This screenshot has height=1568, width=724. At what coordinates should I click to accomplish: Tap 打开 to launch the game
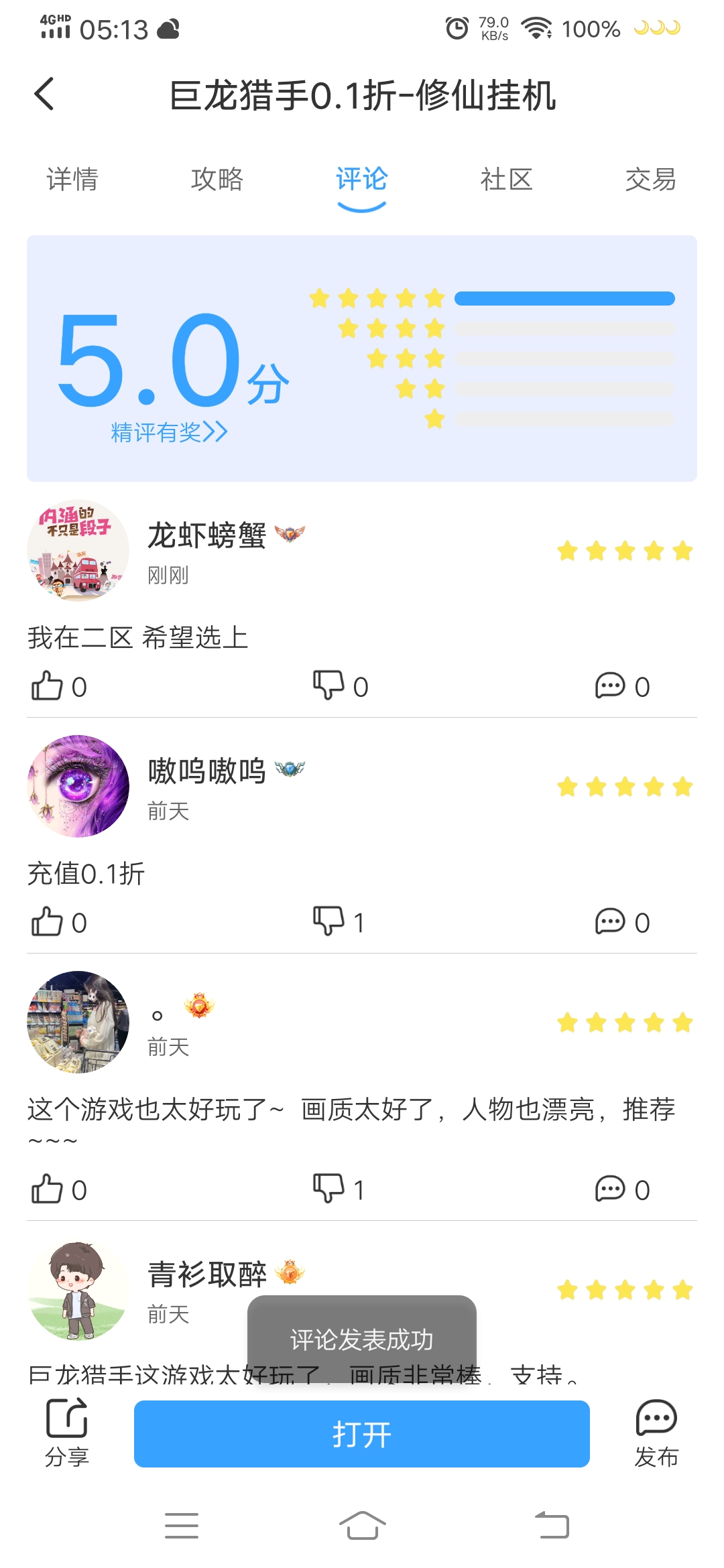[x=362, y=1434]
